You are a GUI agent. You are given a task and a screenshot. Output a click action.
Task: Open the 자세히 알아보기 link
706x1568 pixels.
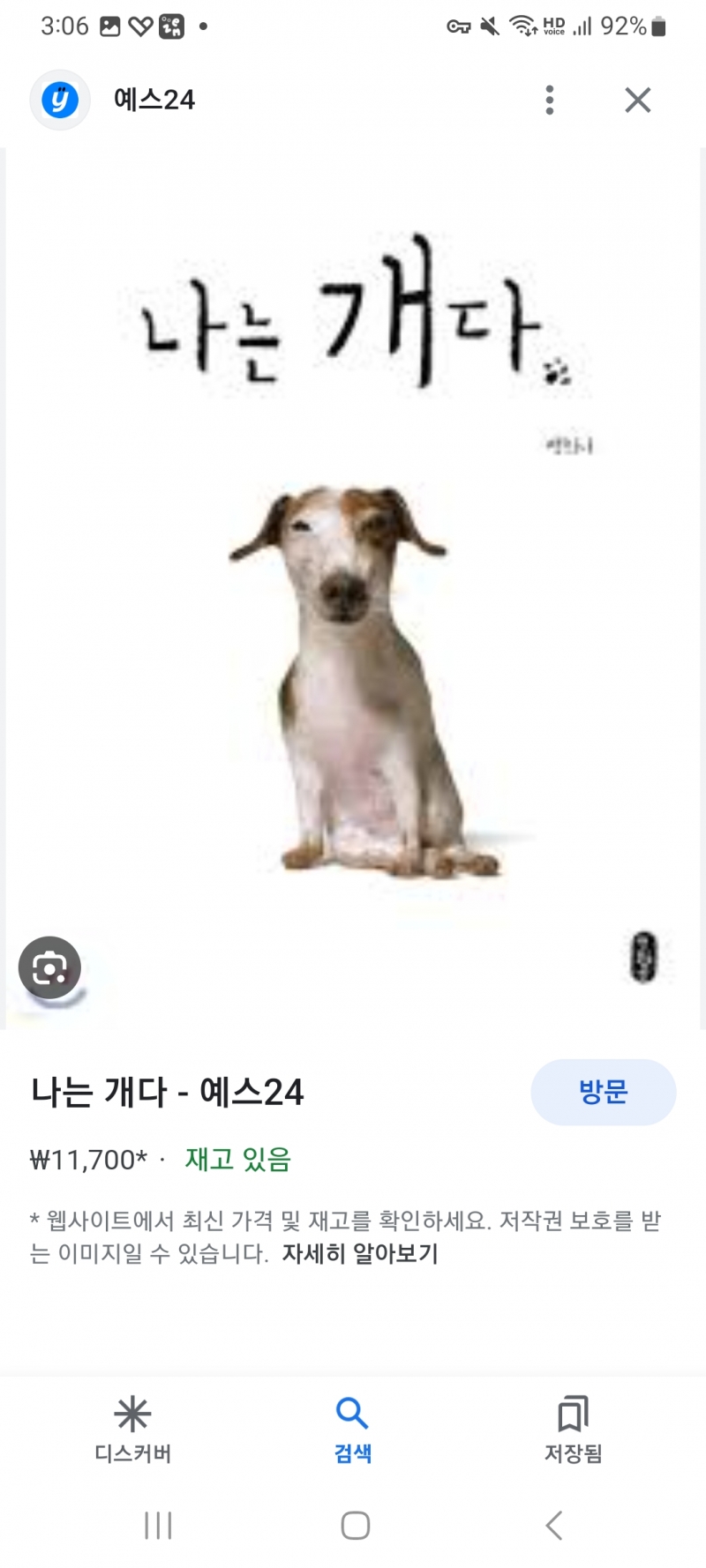(x=360, y=1253)
